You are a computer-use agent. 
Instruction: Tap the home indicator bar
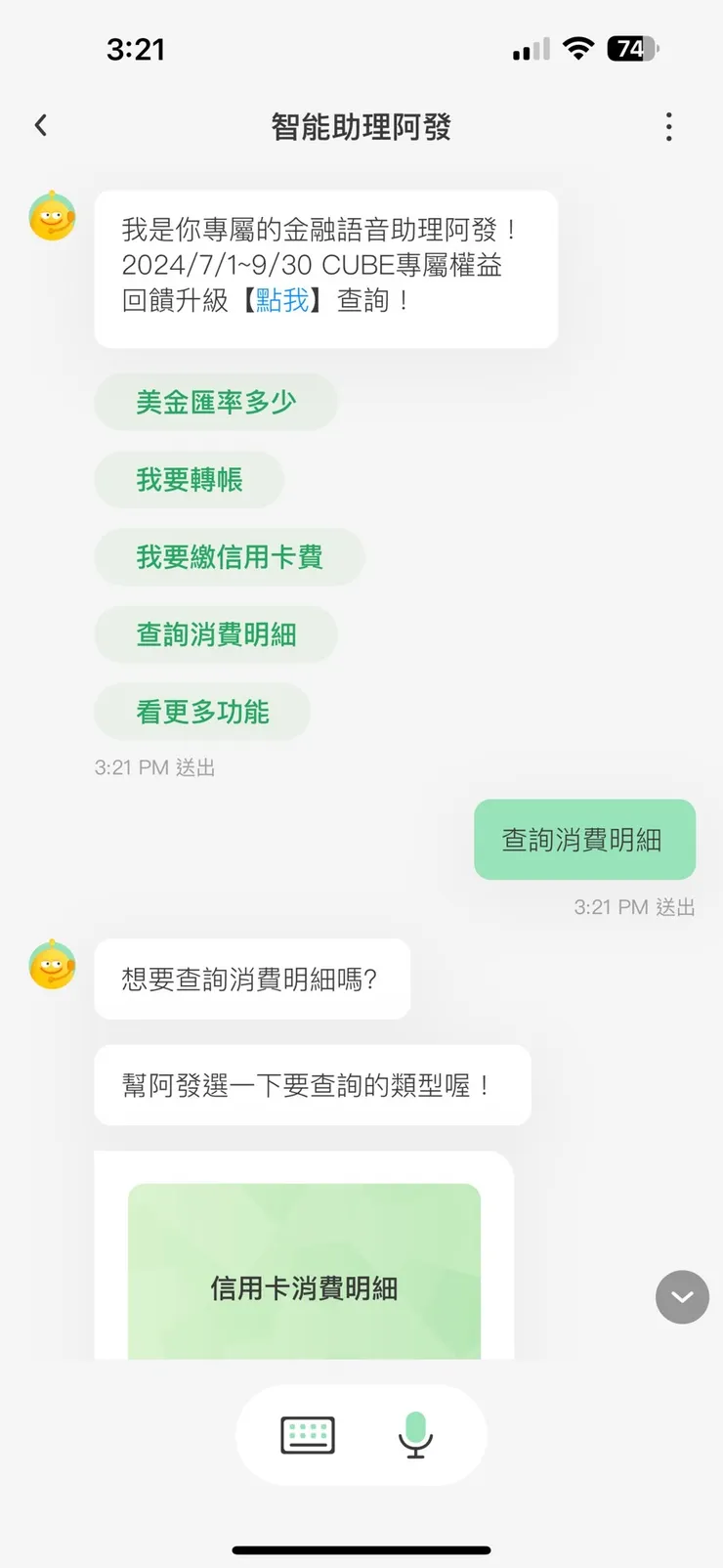(361, 1549)
